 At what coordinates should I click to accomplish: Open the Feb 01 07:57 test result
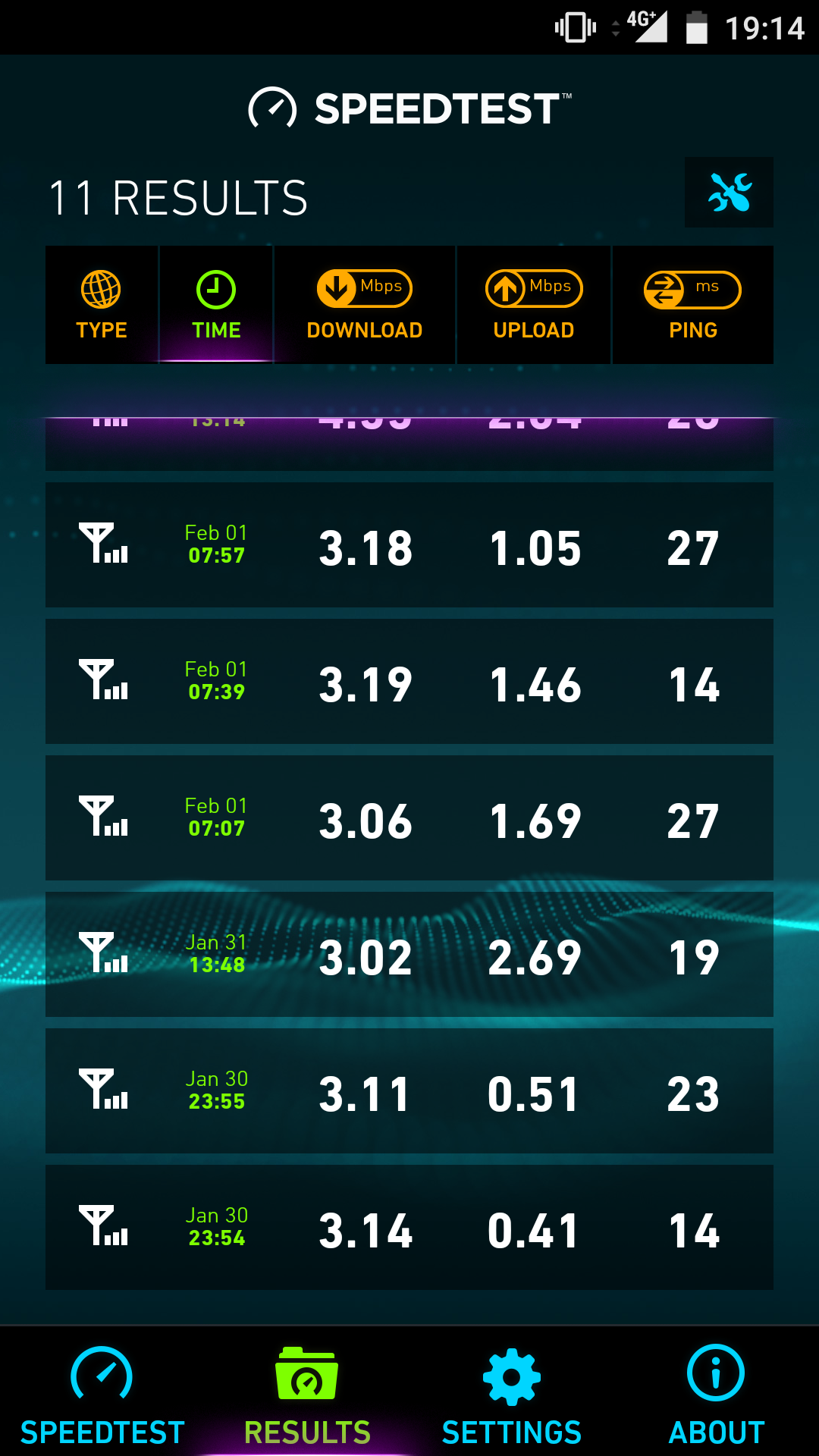[x=409, y=544]
